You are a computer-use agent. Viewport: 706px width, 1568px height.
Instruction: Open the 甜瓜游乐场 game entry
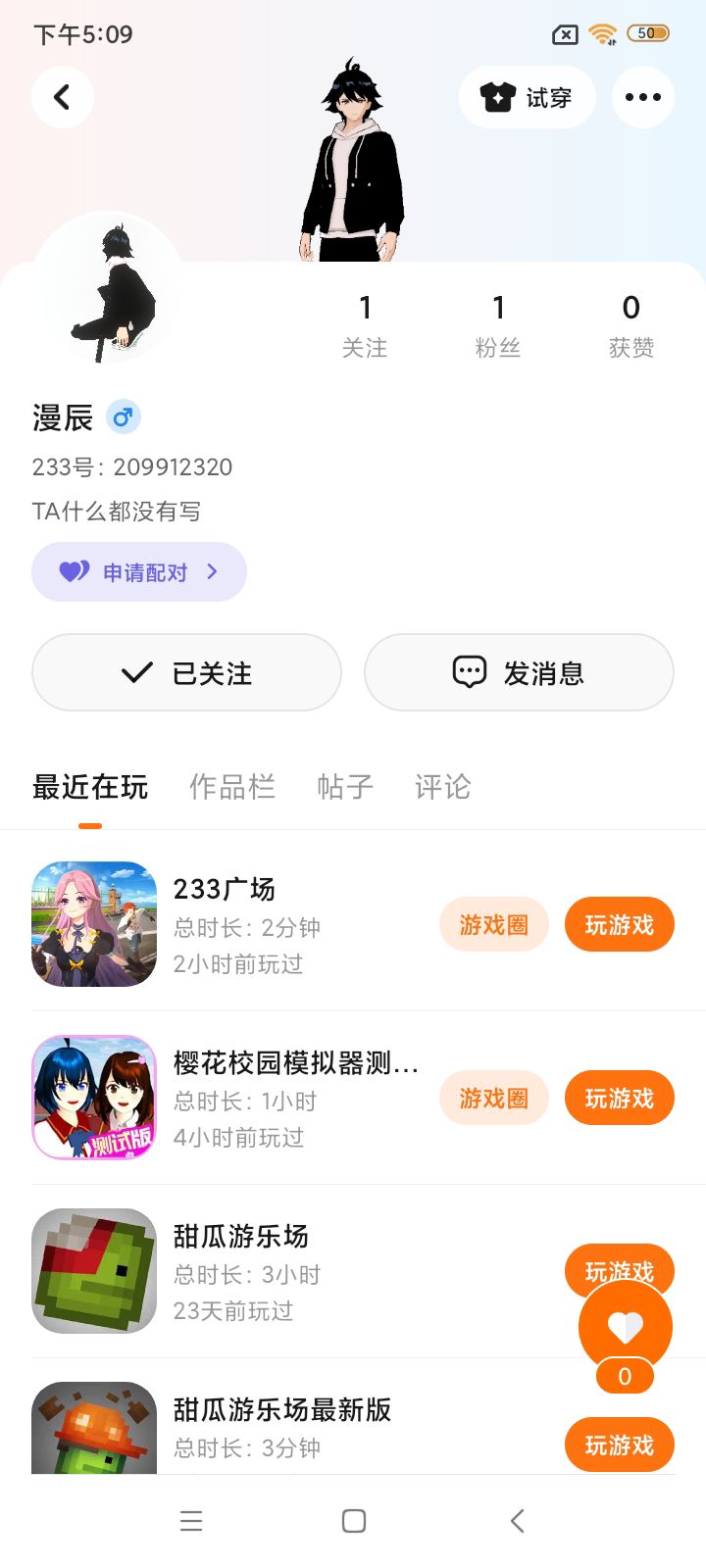(x=241, y=1237)
